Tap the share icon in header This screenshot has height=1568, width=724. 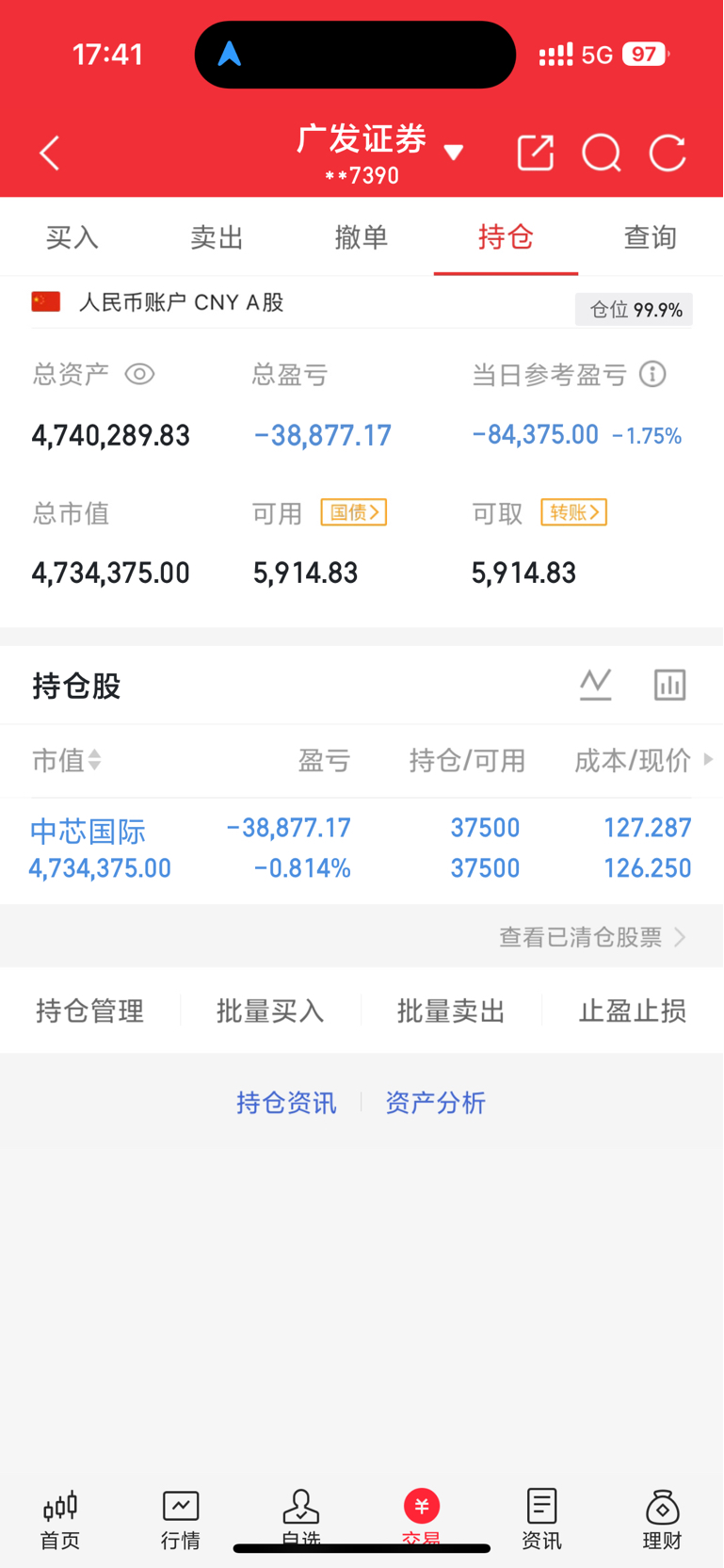pos(536,153)
